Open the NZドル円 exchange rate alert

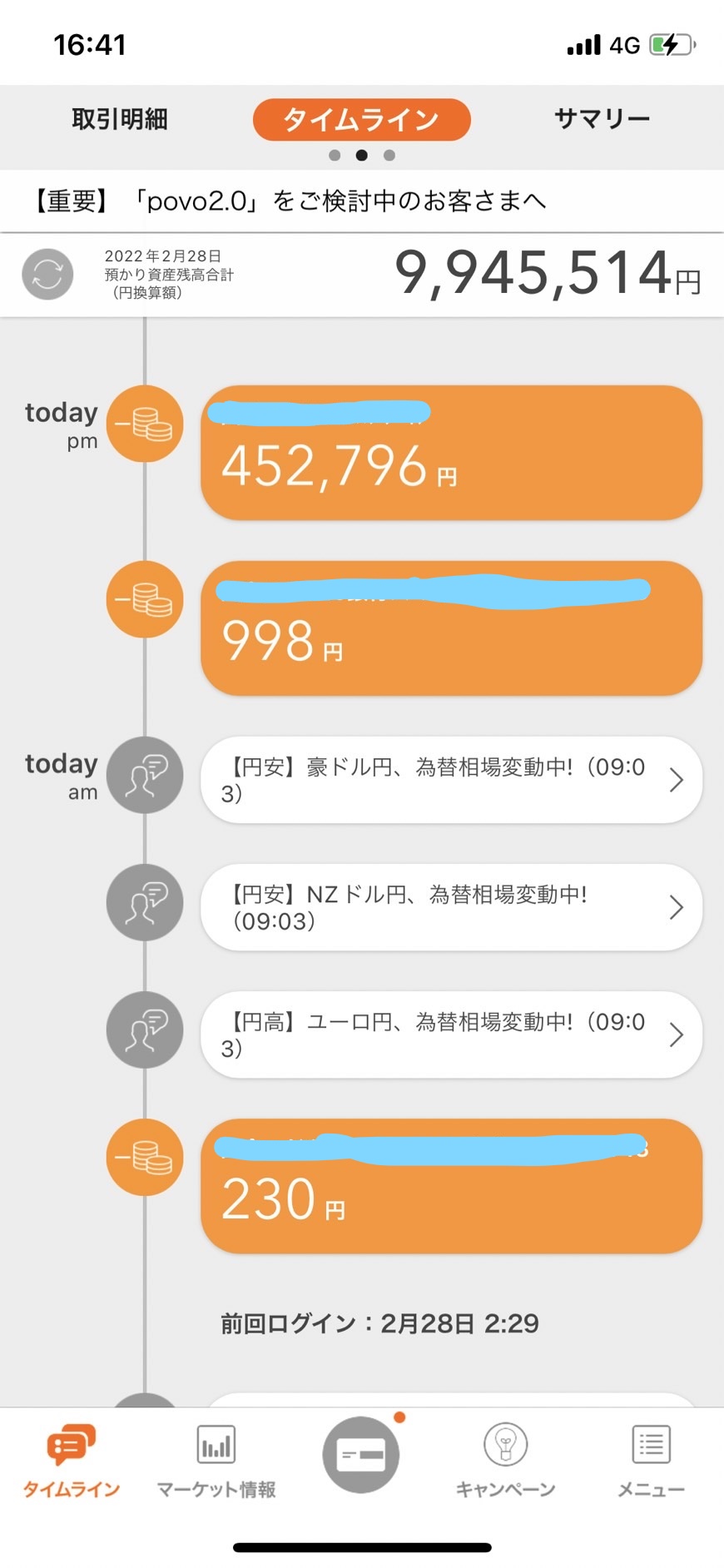coord(451,907)
